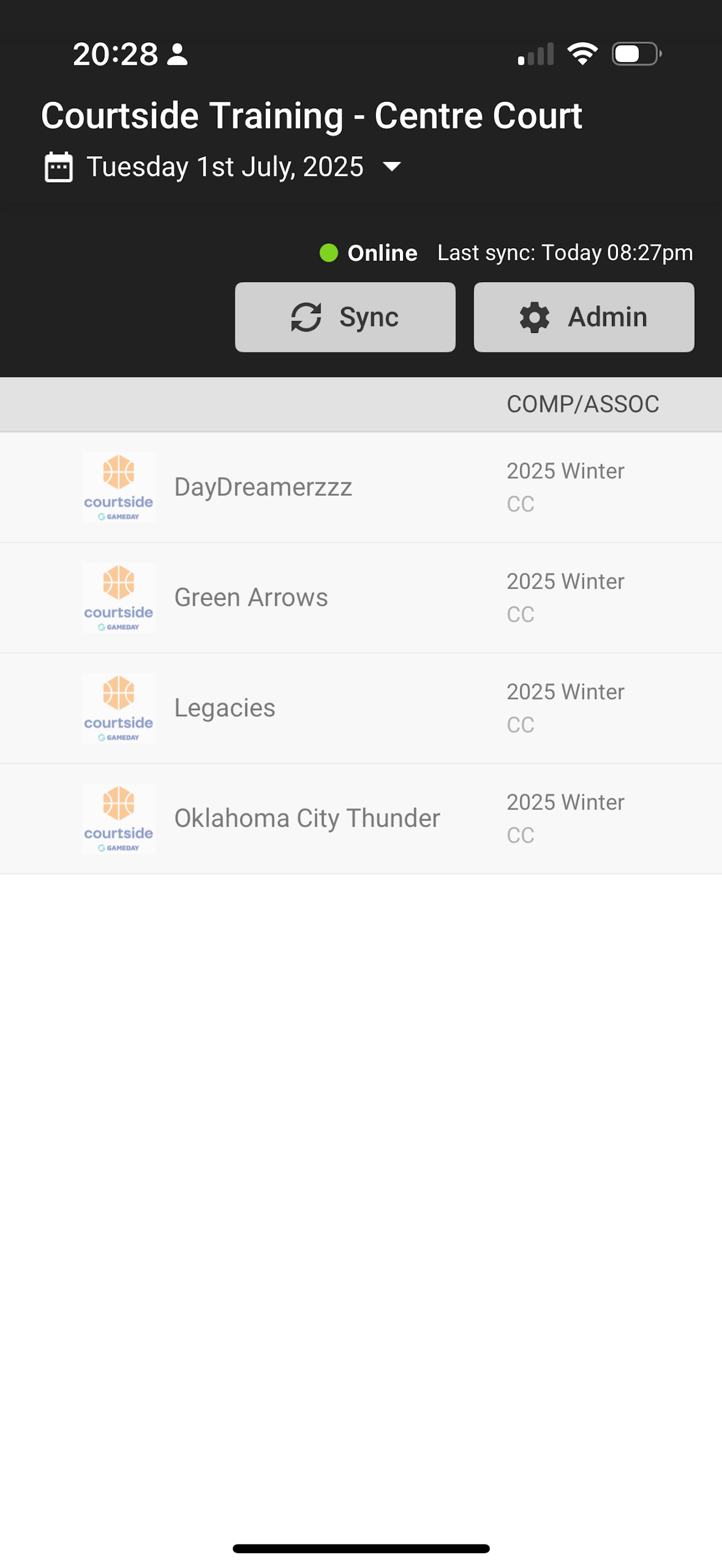Open the Admin settings
Screen dimensions: 722x1568
[583, 317]
